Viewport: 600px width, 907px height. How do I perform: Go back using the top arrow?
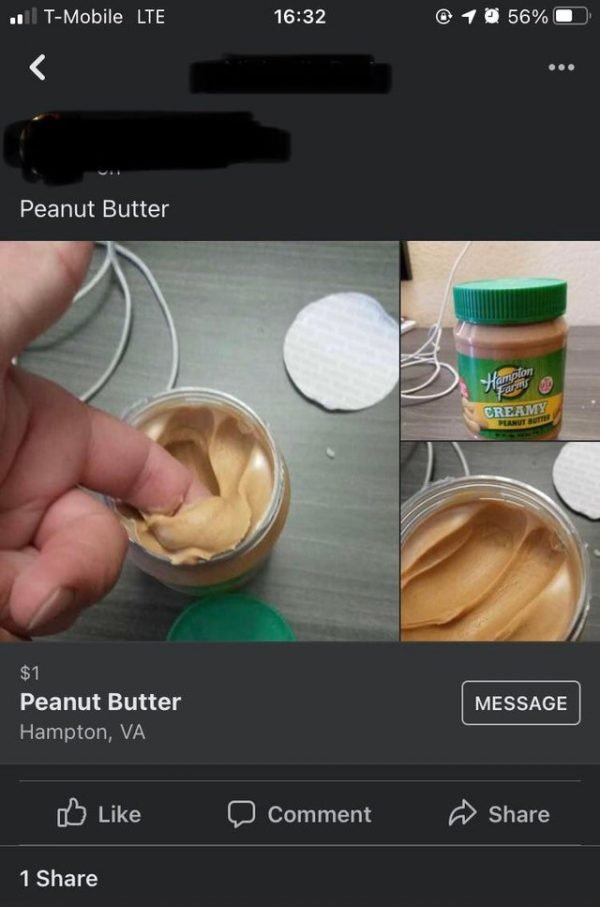[x=38, y=68]
